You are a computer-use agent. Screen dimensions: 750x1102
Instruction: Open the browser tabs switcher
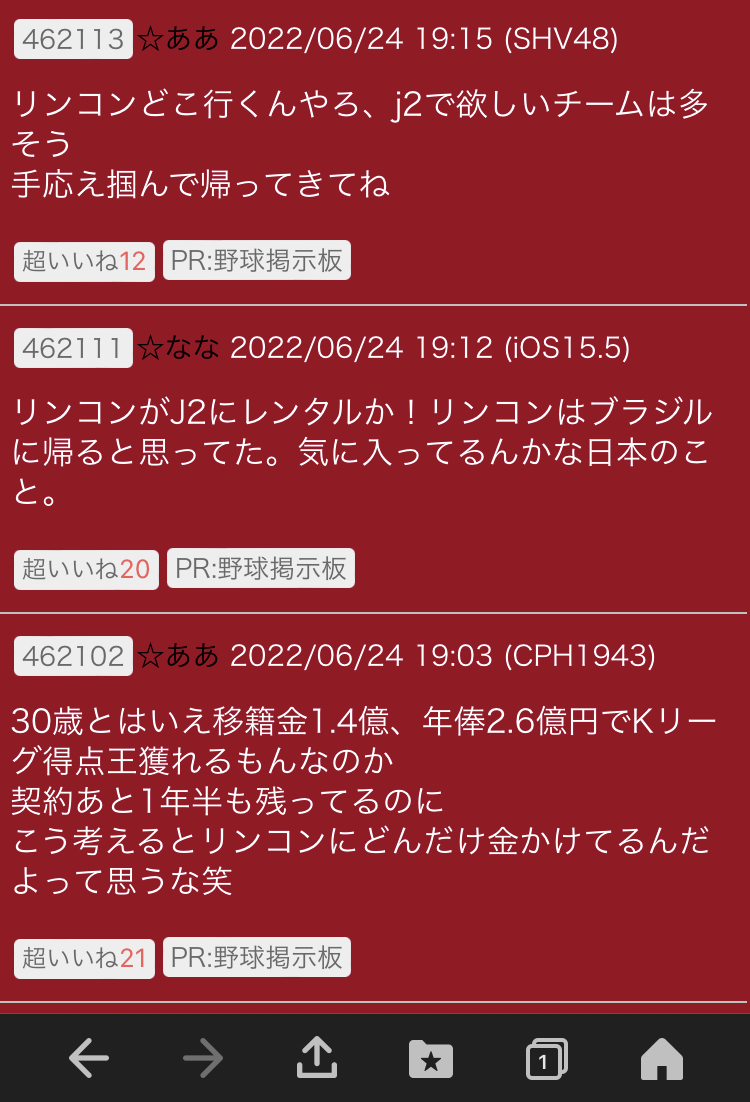click(x=546, y=1058)
